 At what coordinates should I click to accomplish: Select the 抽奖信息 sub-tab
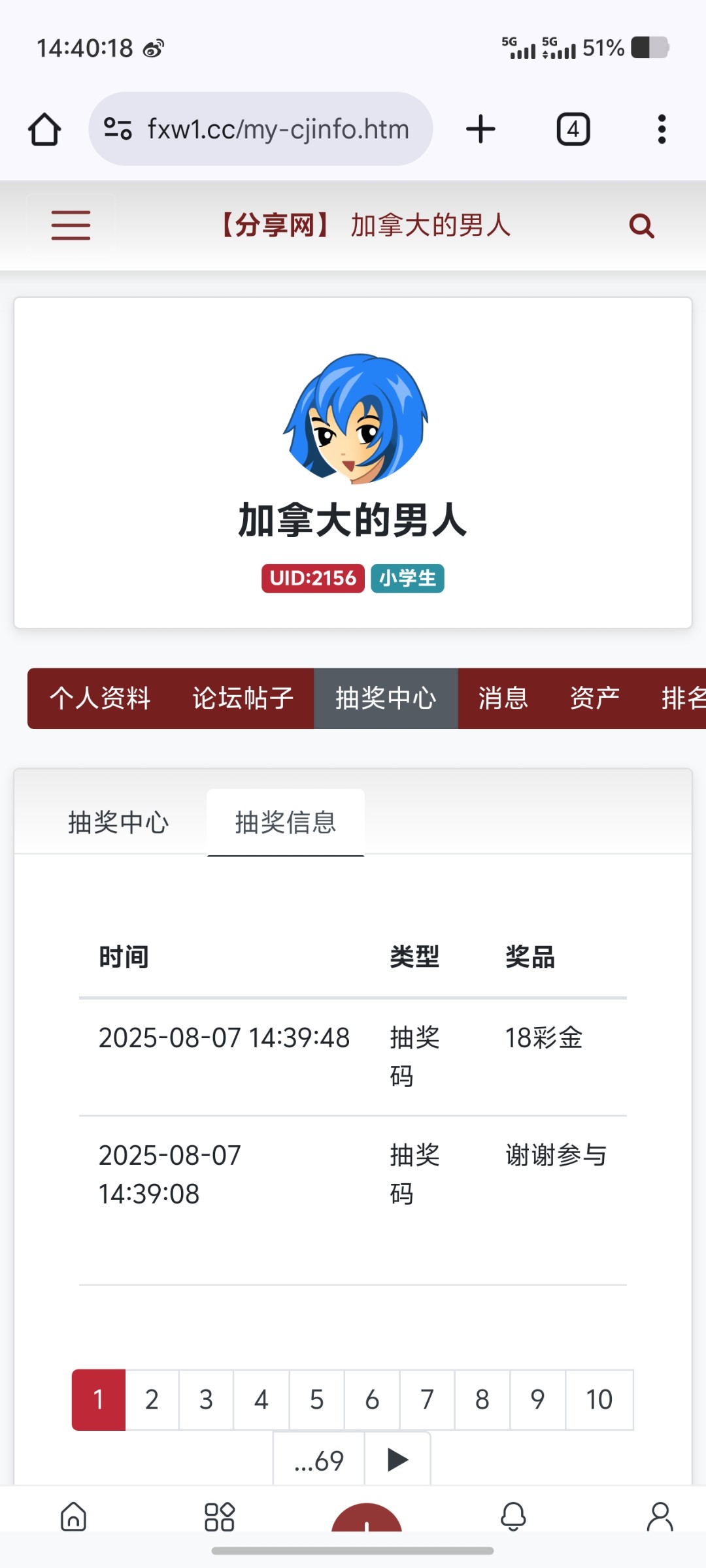click(x=286, y=822)
